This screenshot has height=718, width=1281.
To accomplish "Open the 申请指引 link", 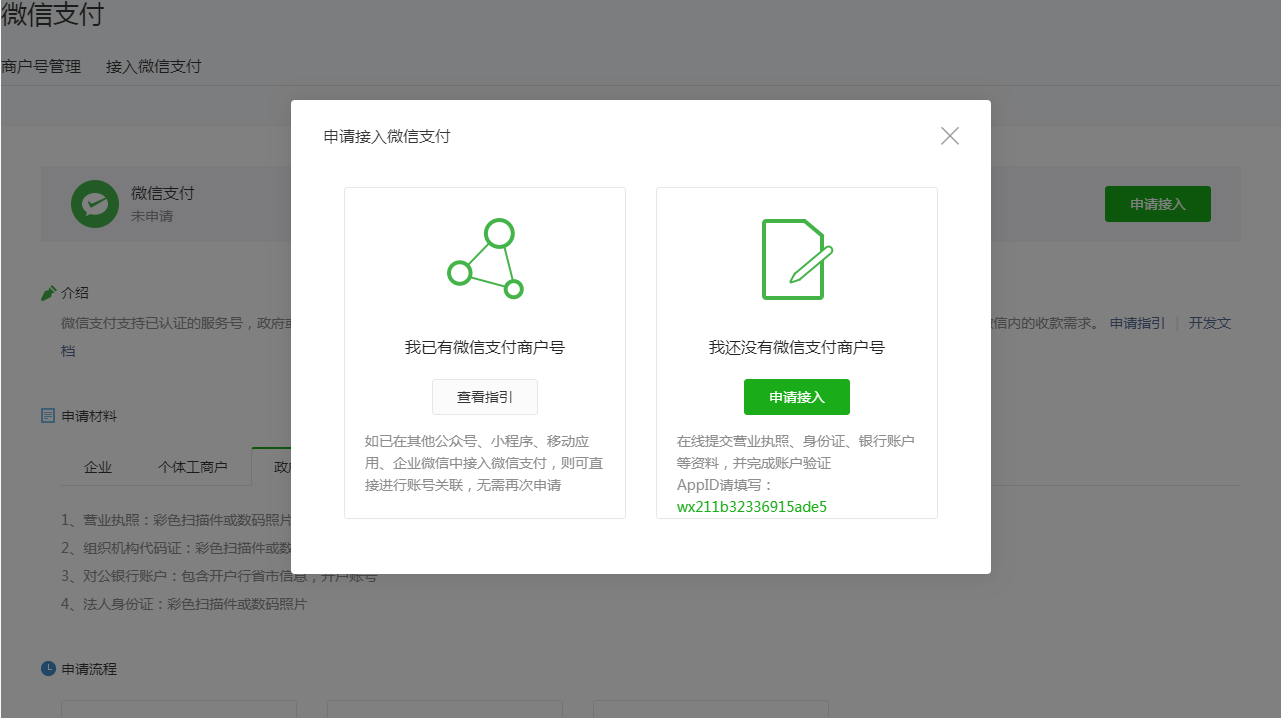I will coord(1137,324).
